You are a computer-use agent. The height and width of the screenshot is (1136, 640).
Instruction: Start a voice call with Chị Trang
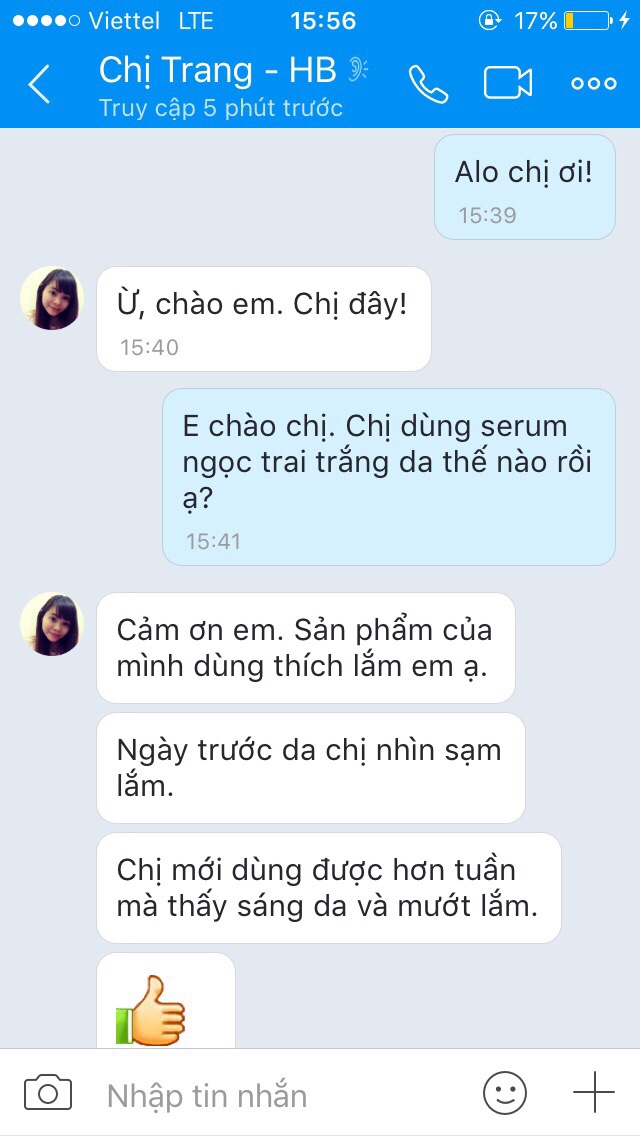tap(428, 83)
